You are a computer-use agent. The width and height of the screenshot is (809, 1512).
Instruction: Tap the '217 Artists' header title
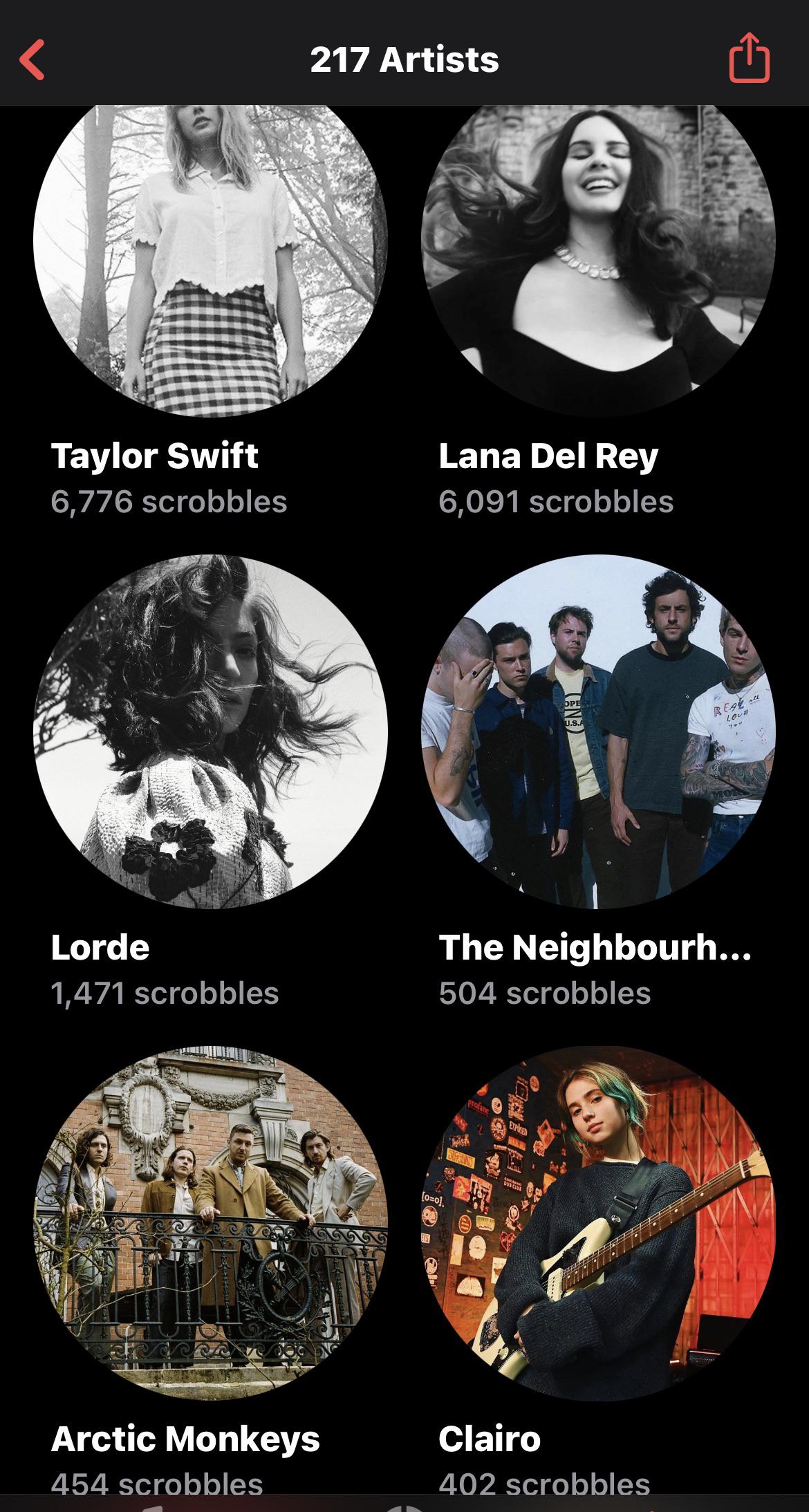pos(404,60)
